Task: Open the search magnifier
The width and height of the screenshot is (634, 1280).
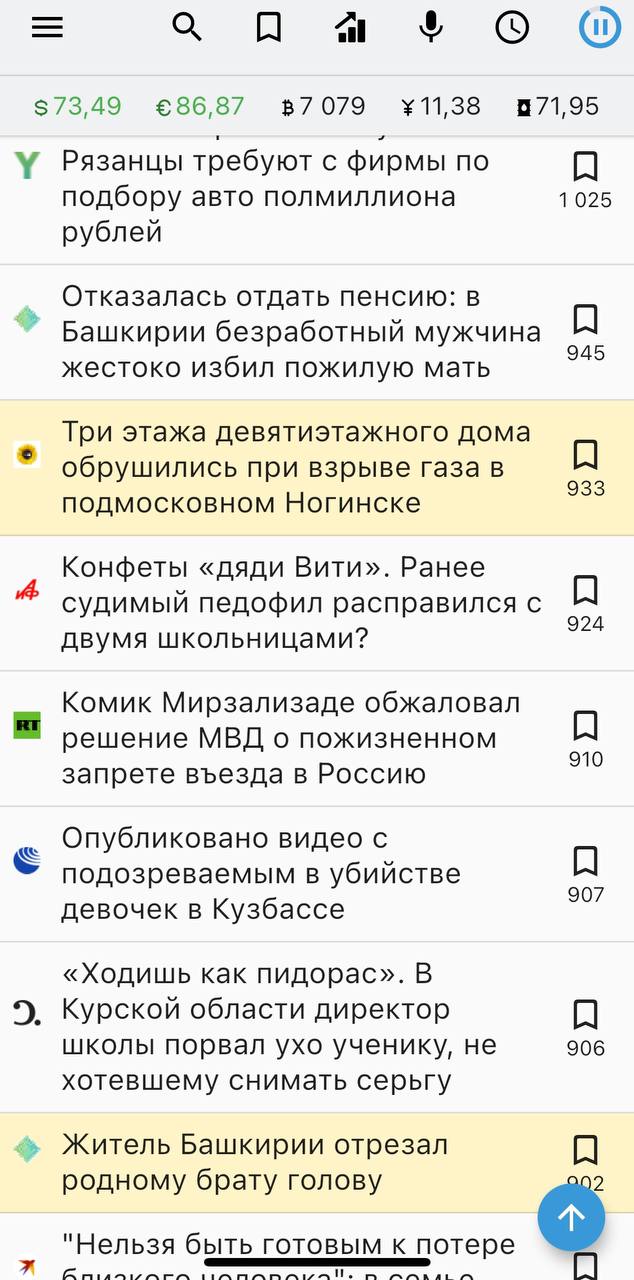Action: [x=187, y=28]
